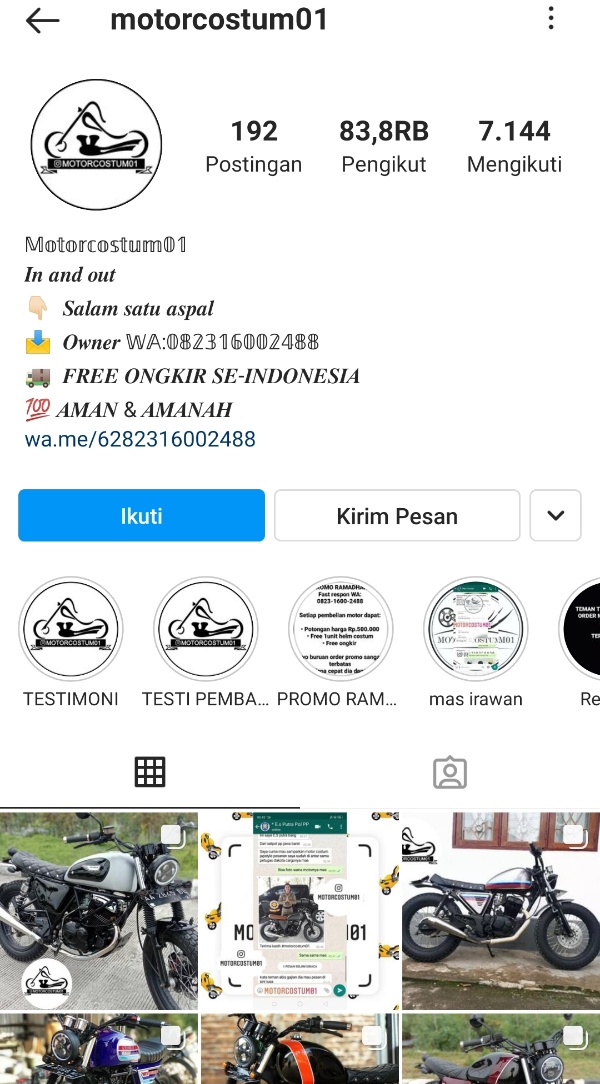Tap Kirim Pesan to message the account
600x1084 pixels.
(397, 516)
